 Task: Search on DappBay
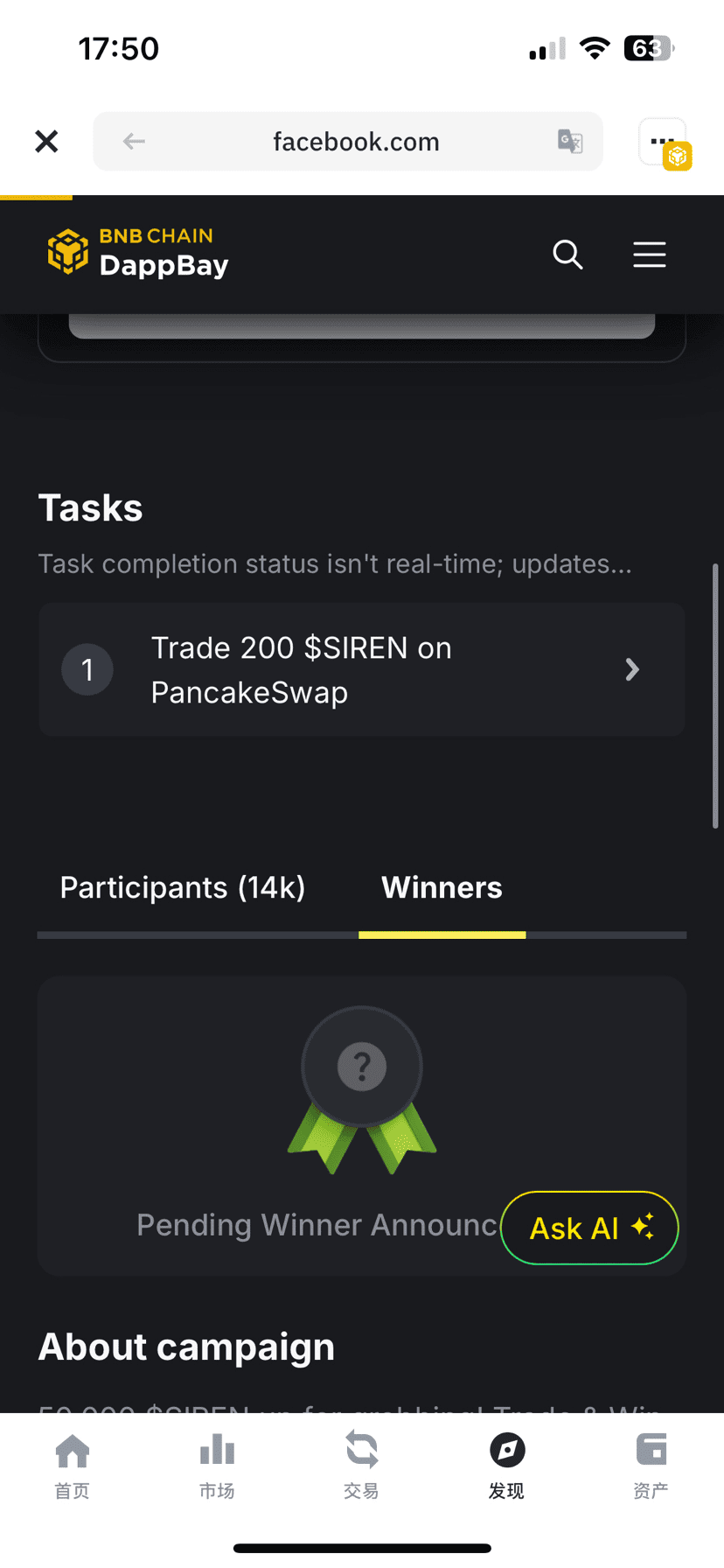pos(567,255)
